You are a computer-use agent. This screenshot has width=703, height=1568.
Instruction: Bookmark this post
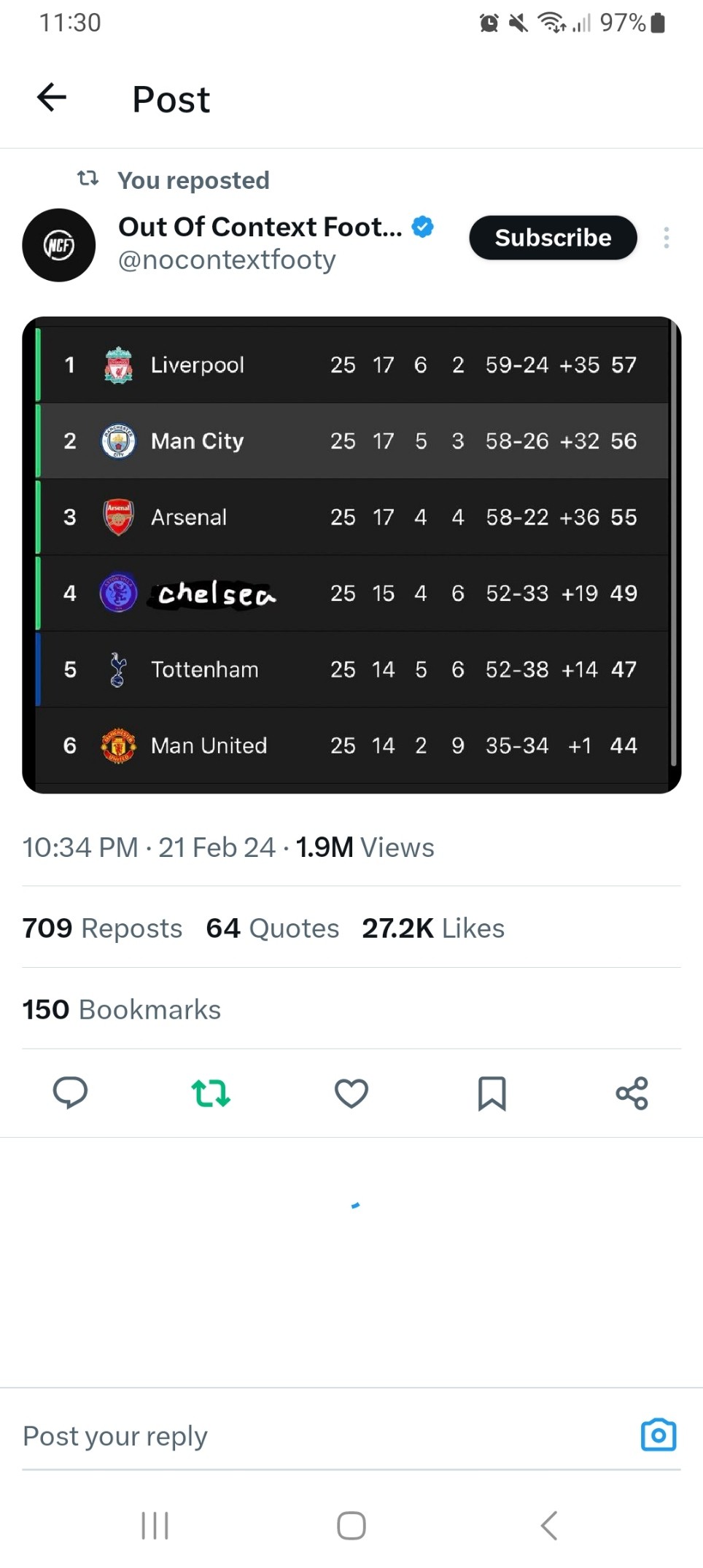click(492, 1093)
